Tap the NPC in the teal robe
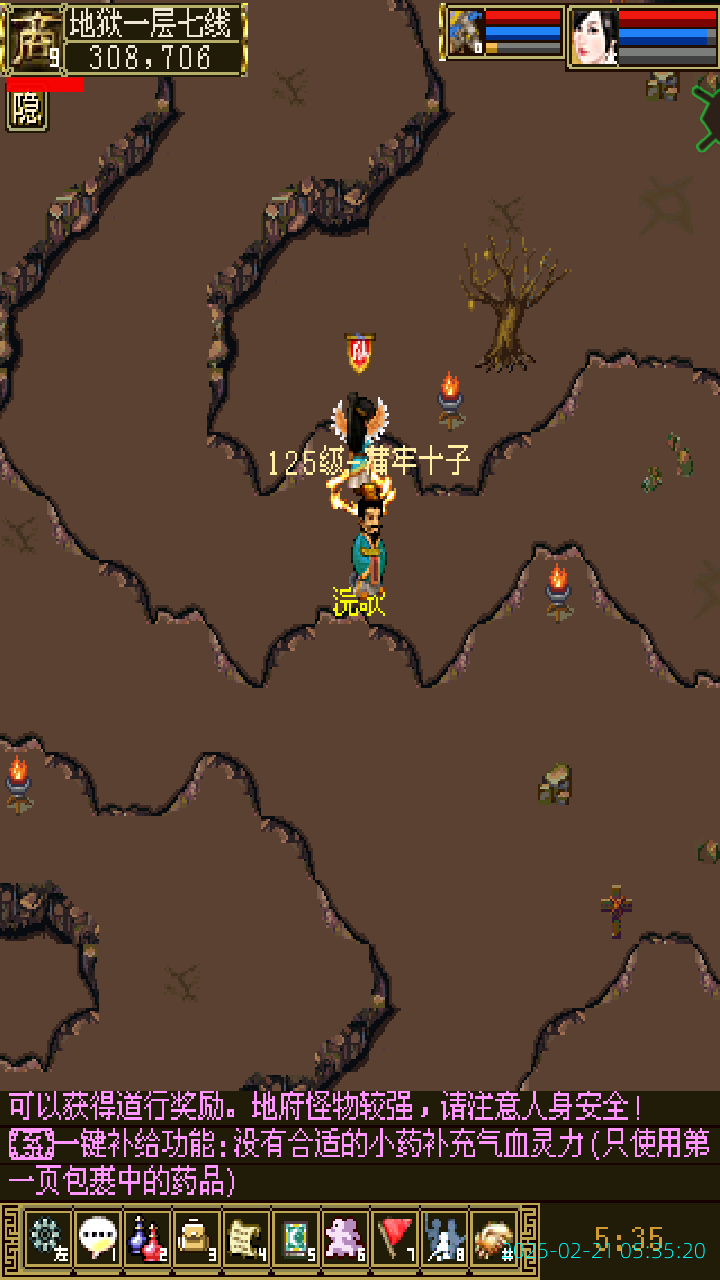This screenshot has width=720, height=1280. [370, 545]
